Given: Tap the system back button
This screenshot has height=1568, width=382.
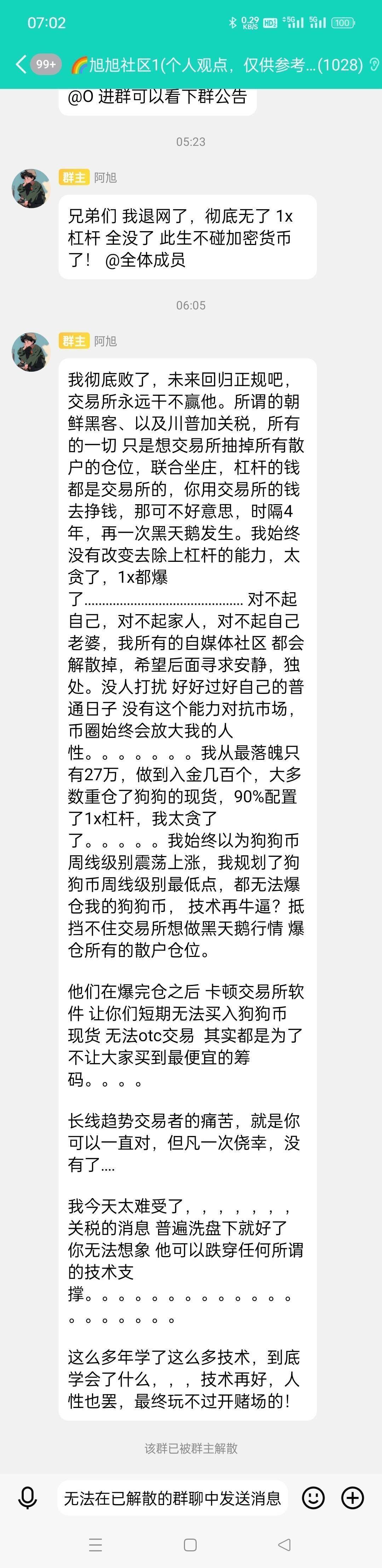Looking at the screenshot, I should [284, 1544].
